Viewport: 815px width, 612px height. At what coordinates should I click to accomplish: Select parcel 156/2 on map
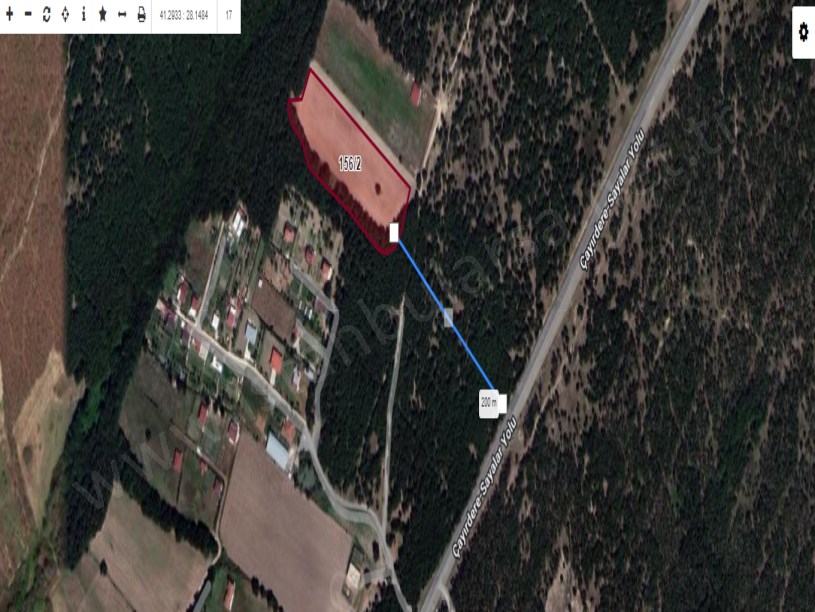pyautogui.click(x=350, y=160)
